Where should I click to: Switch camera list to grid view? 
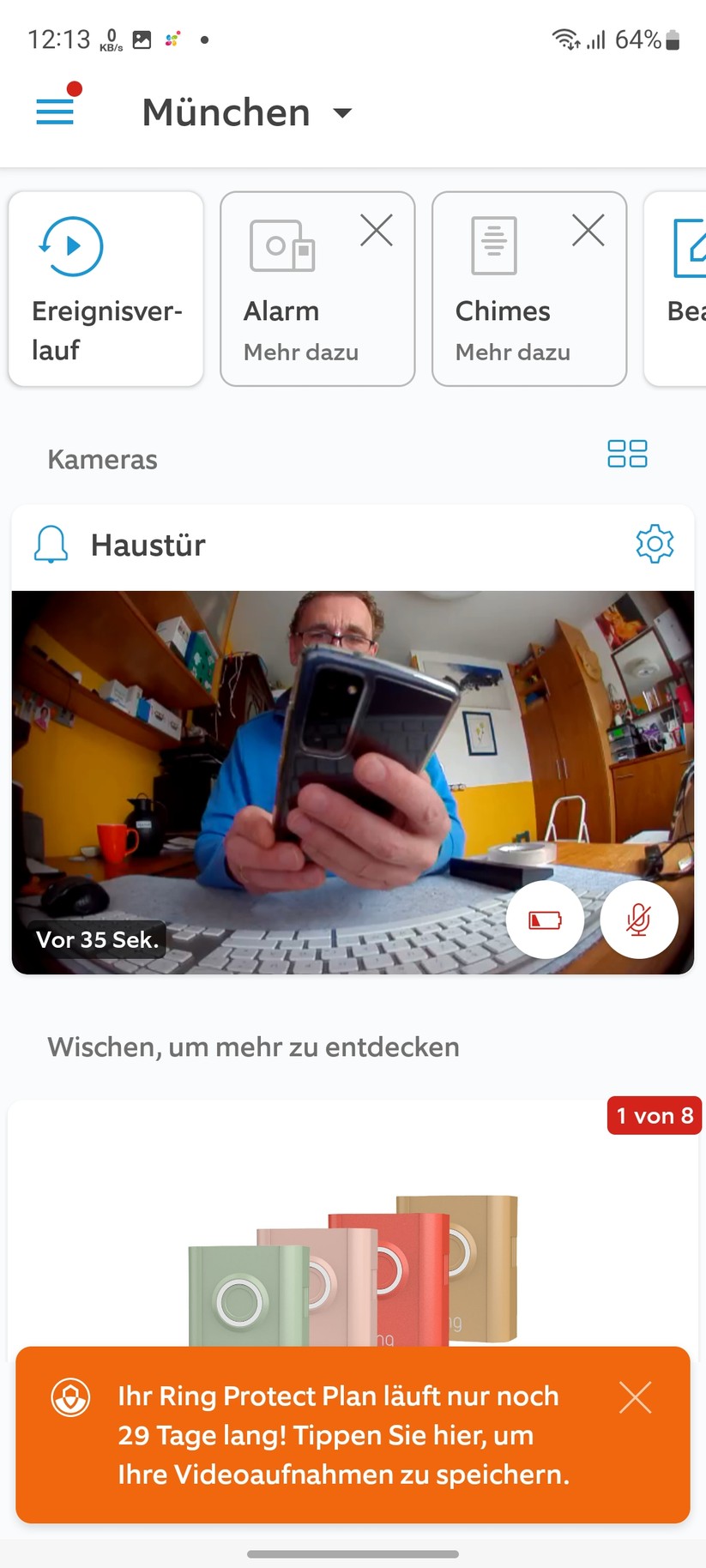coord(627,455)
